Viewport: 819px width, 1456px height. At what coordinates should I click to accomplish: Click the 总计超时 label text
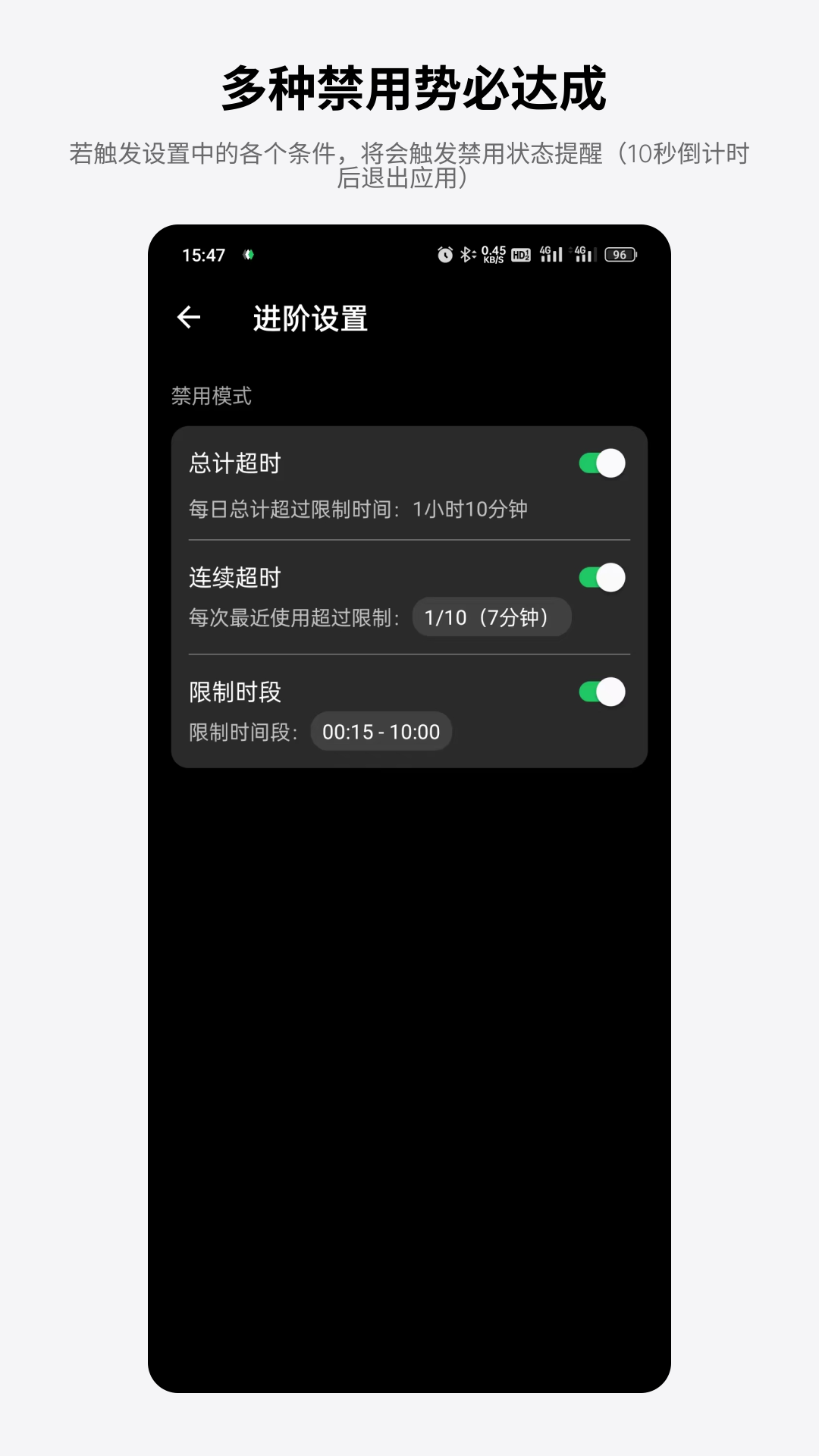[234, 463]
